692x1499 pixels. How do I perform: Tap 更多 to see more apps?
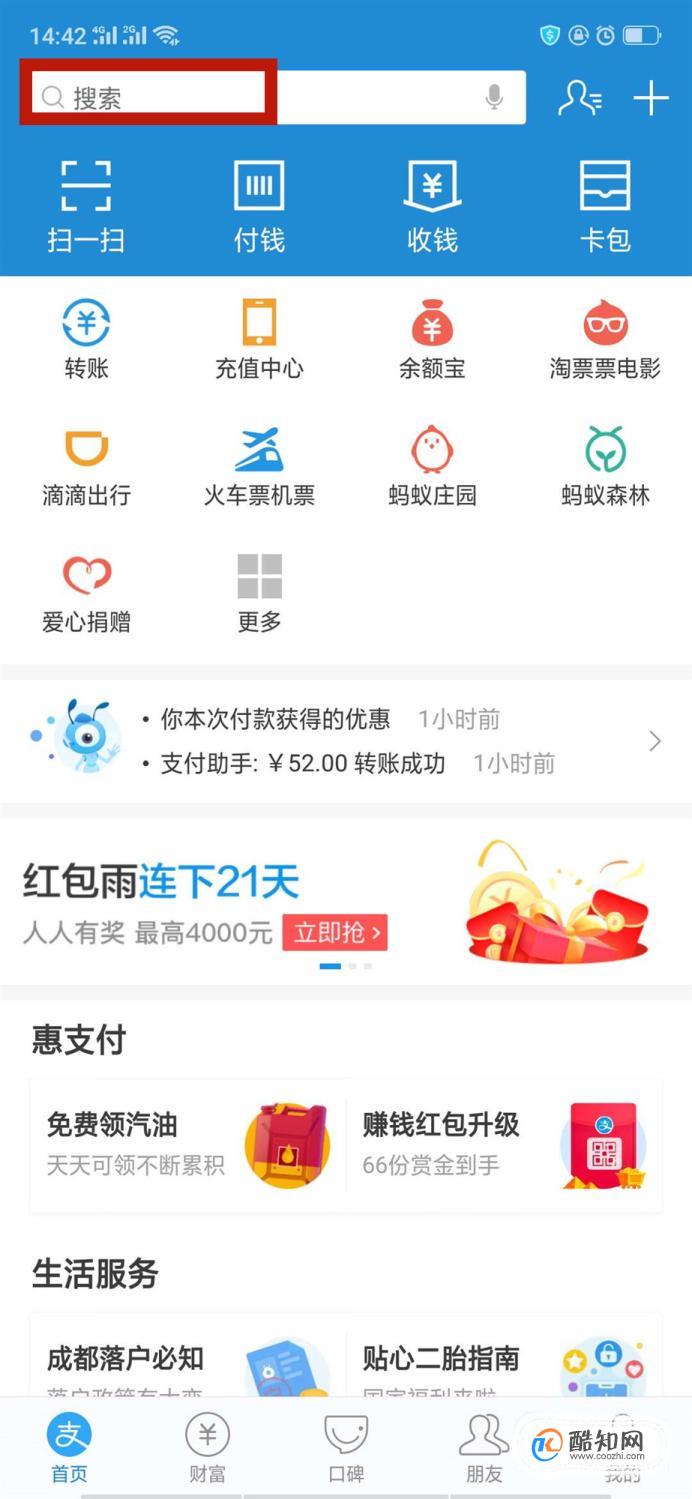click(x=259, y=592)
